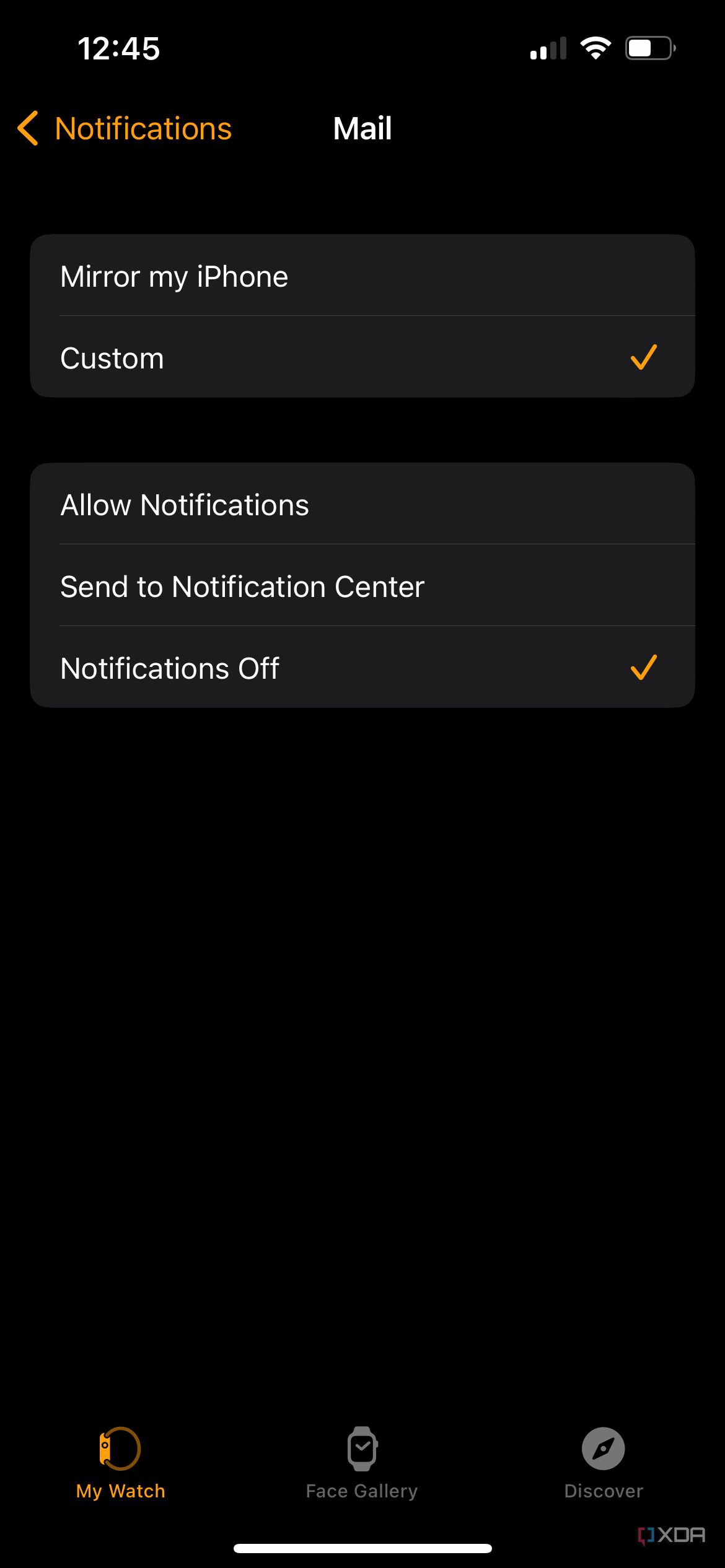725x1568 pixels.
Task: Tap the checkmark beside Notifications Off
Action: click(643, 666)
